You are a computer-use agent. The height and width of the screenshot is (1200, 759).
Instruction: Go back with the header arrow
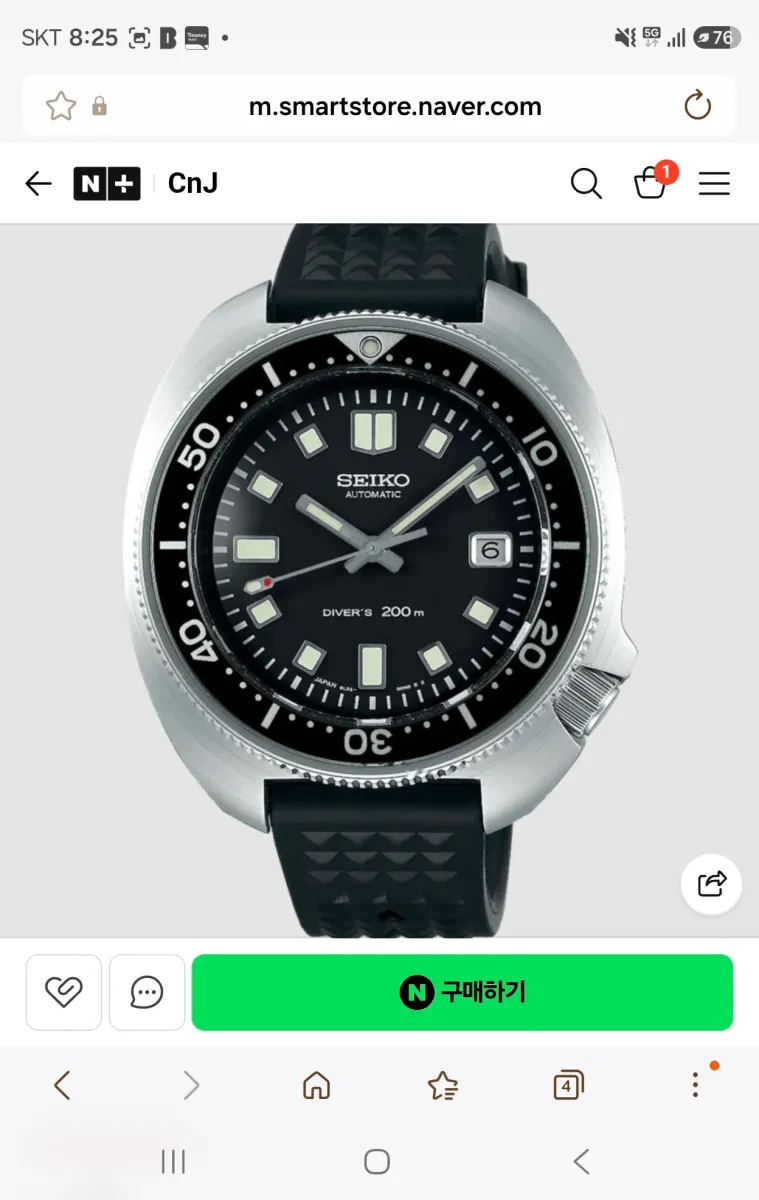38,183
